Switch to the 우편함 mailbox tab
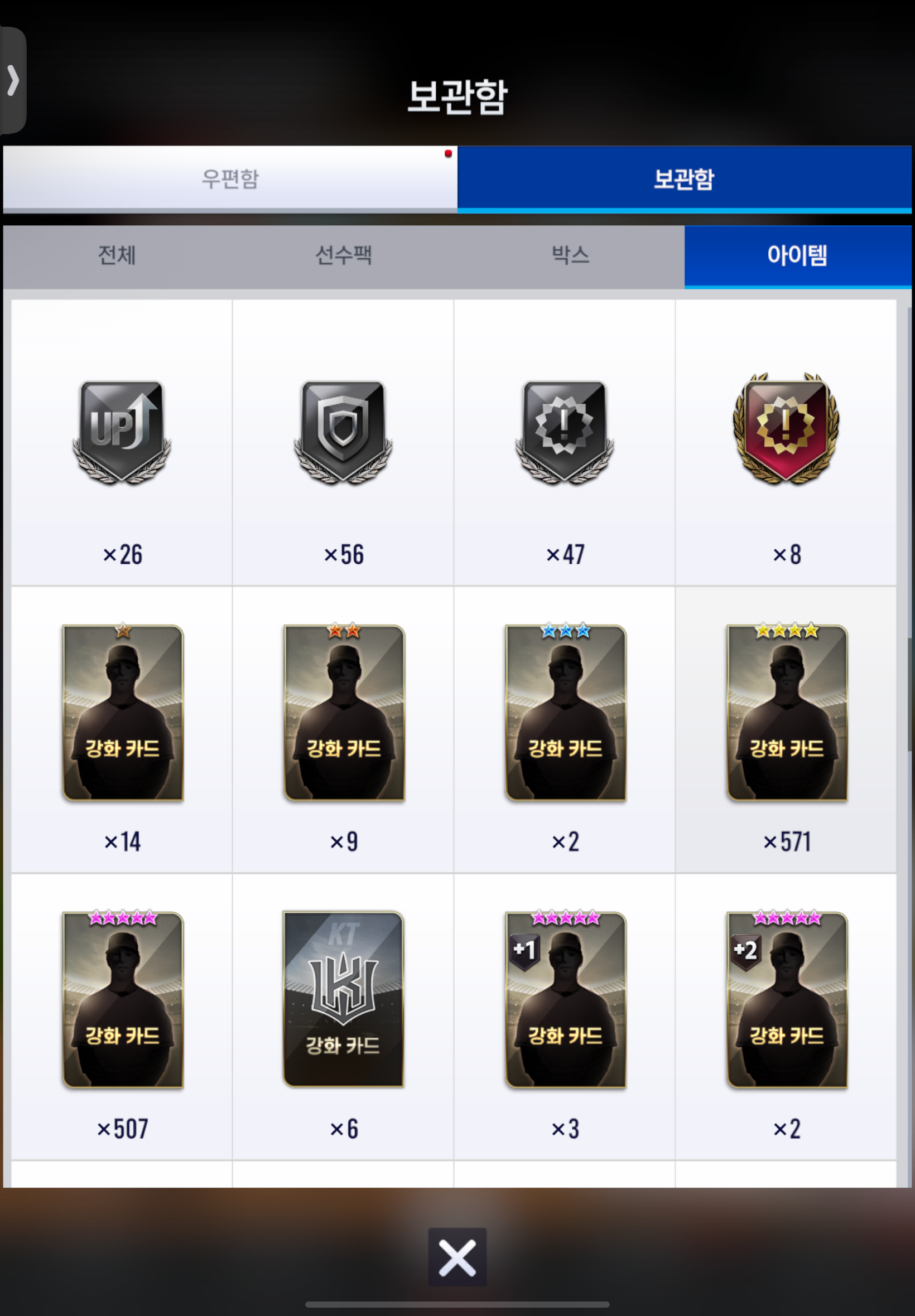The image size is (915, 1316). pos(230,179)
